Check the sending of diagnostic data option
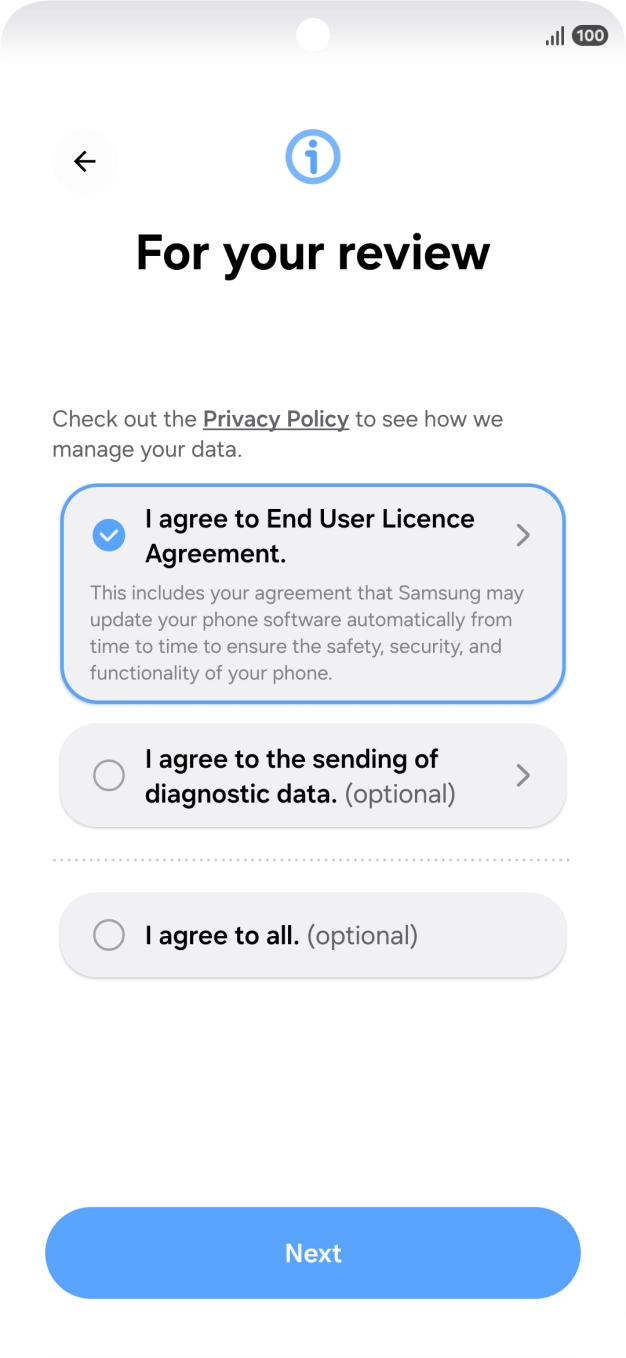The width and height of the screenshot is (626, 1358). coord(109,776)
